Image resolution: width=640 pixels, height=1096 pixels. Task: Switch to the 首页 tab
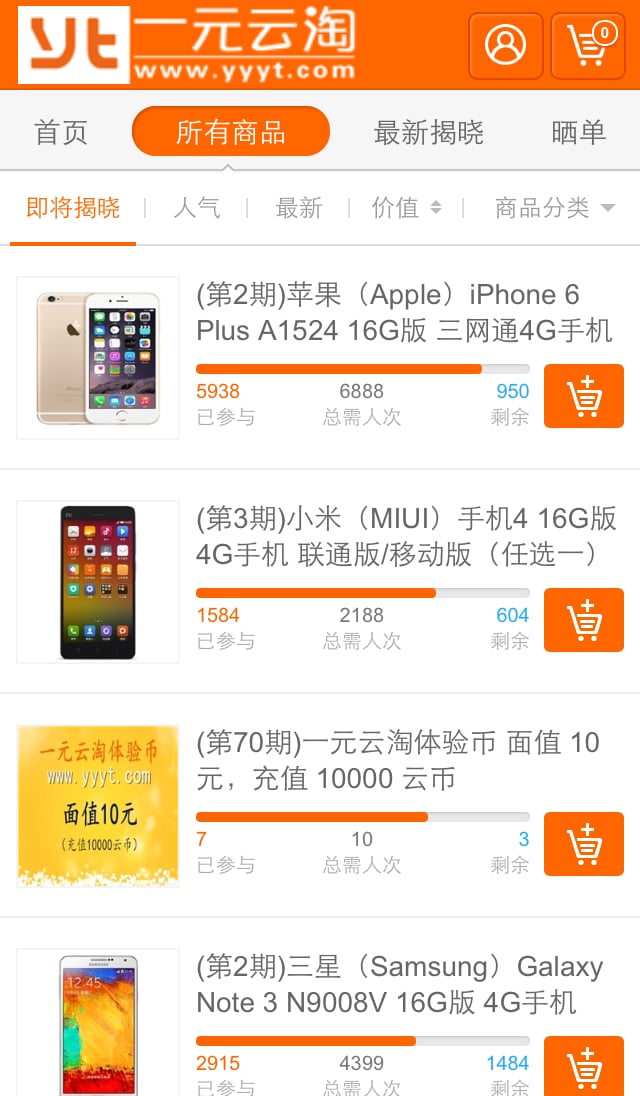tap(62, 132)
